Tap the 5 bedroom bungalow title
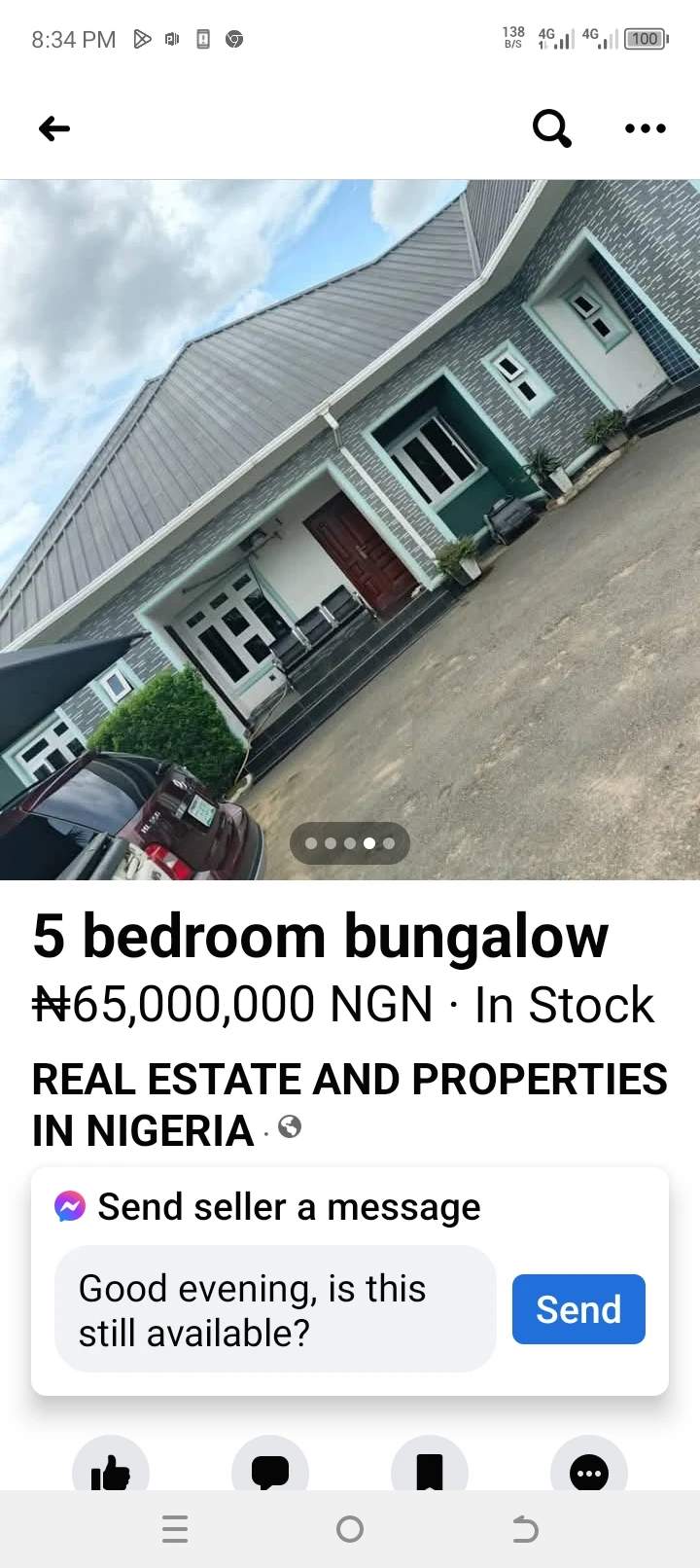Image resolution: width=700 pixels, height=1568 pixels. click(x=321, y=936)
